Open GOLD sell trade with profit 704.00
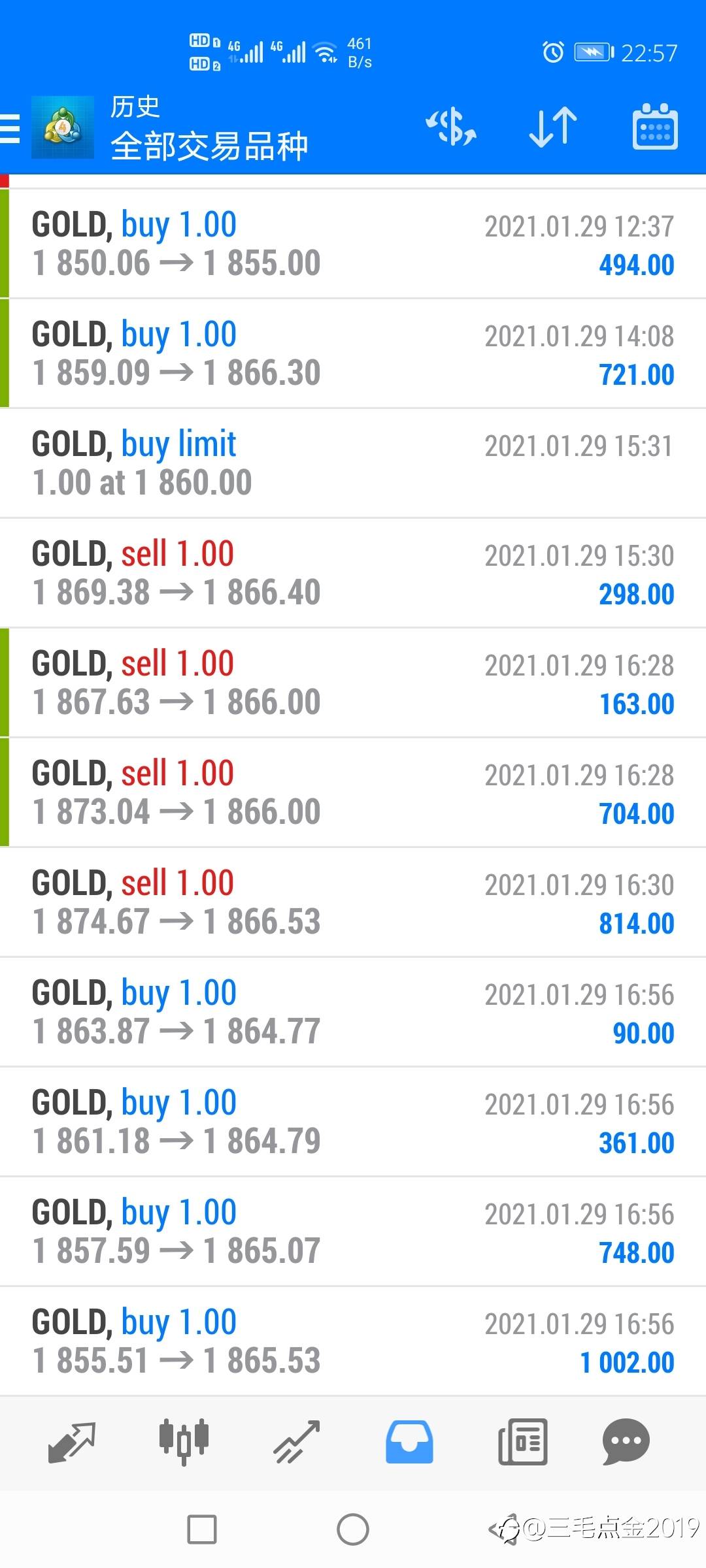706x1568 pixels. [x=353, y=792]
